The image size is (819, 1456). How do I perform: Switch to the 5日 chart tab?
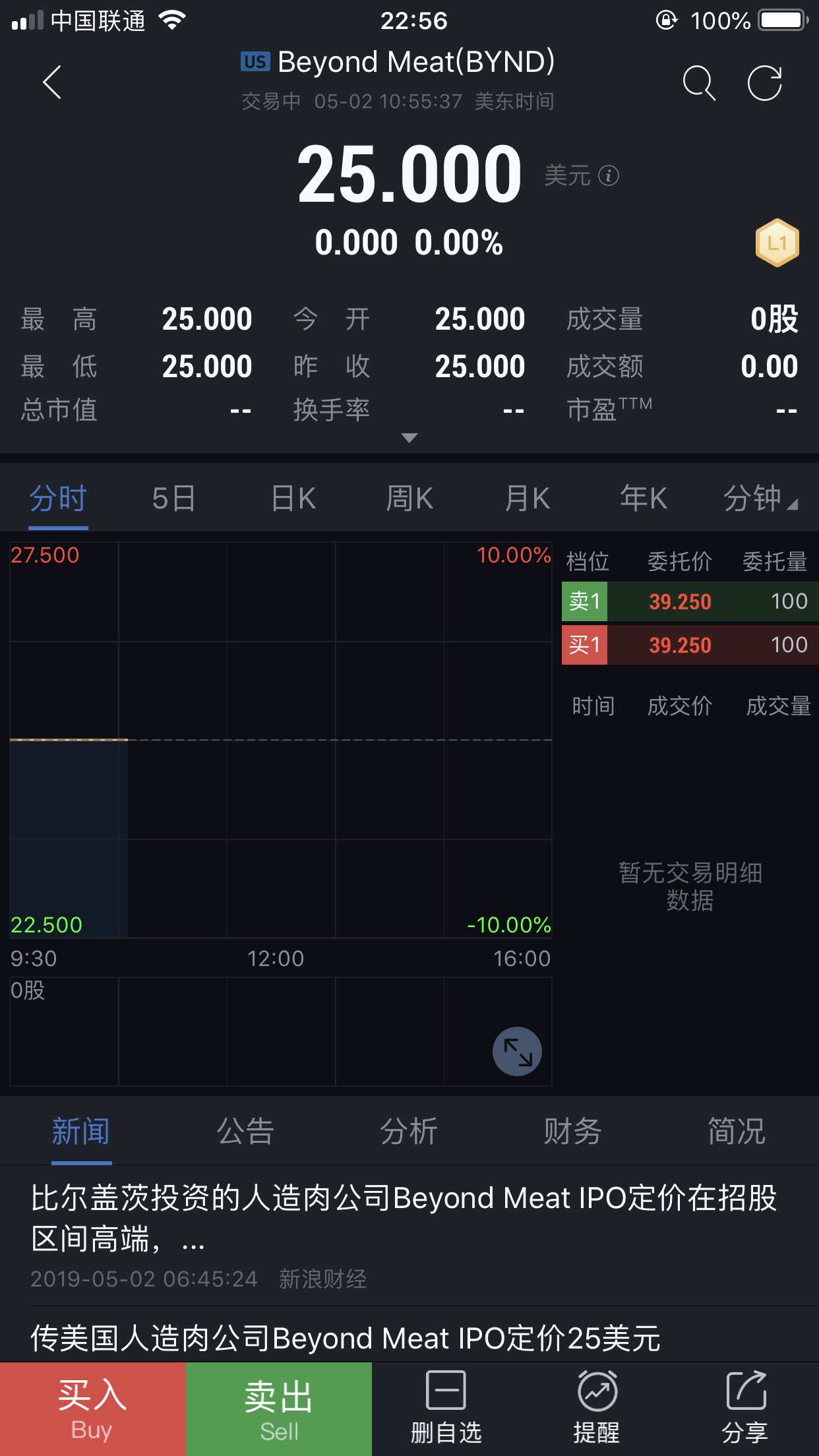pos(174,499)
